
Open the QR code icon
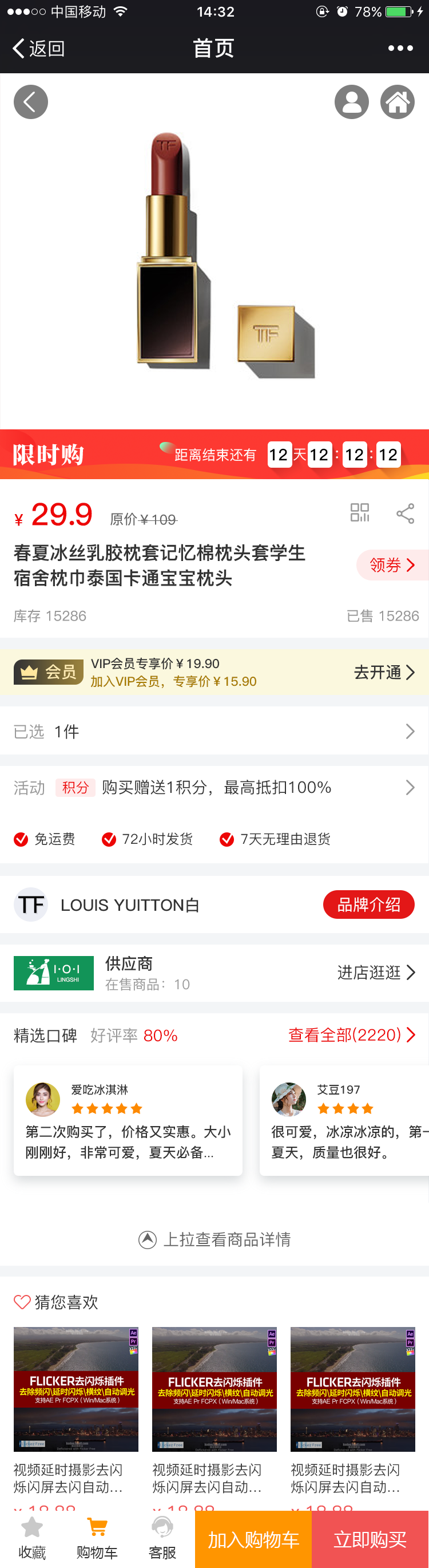(360, 512)
